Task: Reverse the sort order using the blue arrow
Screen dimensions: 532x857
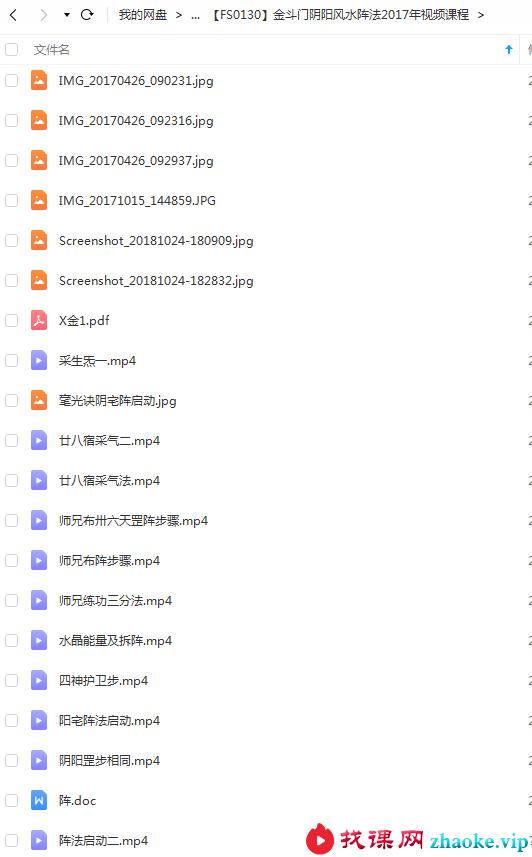Action: click(509, 50)
